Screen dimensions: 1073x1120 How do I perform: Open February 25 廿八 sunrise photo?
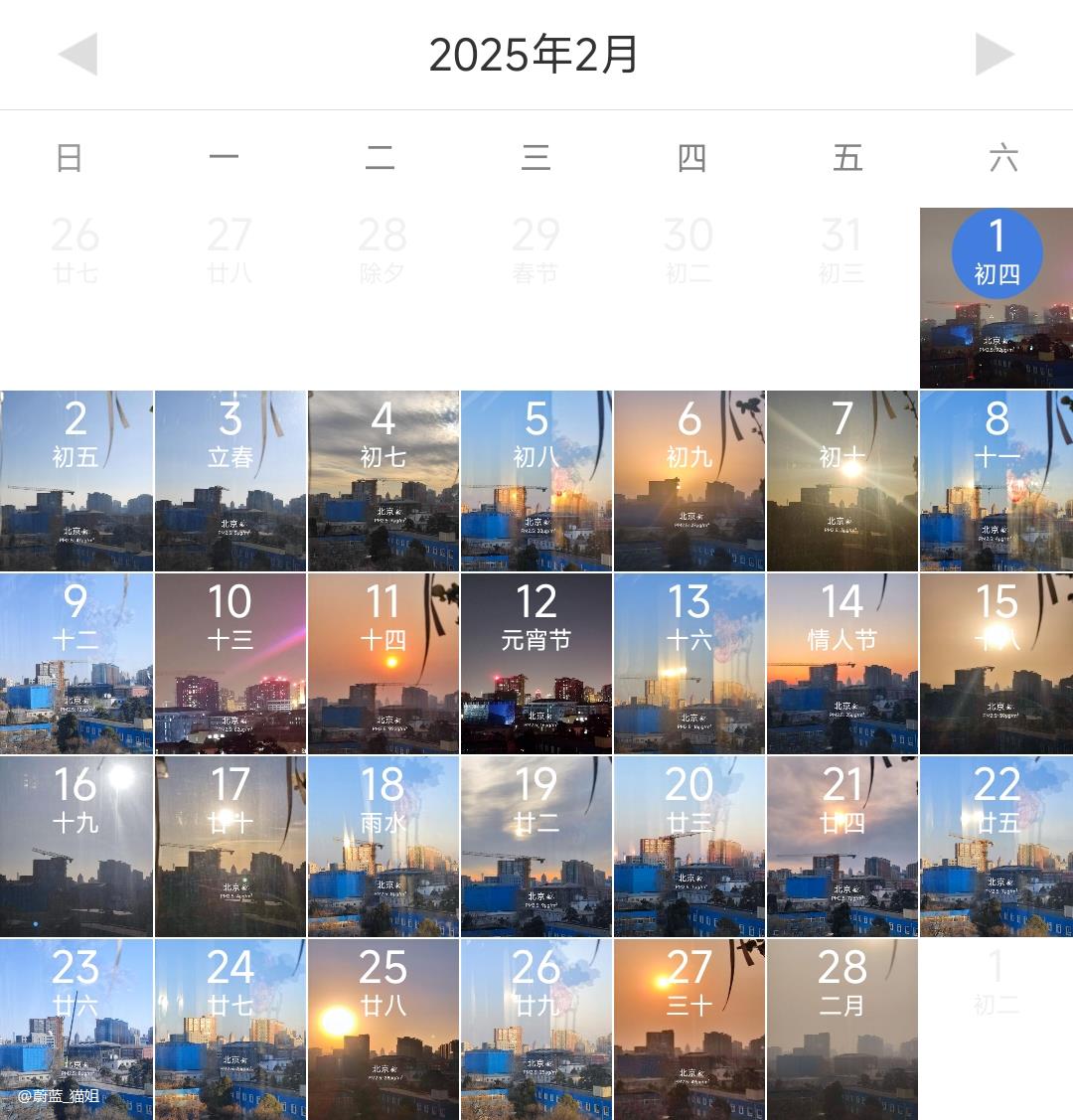383,1030
